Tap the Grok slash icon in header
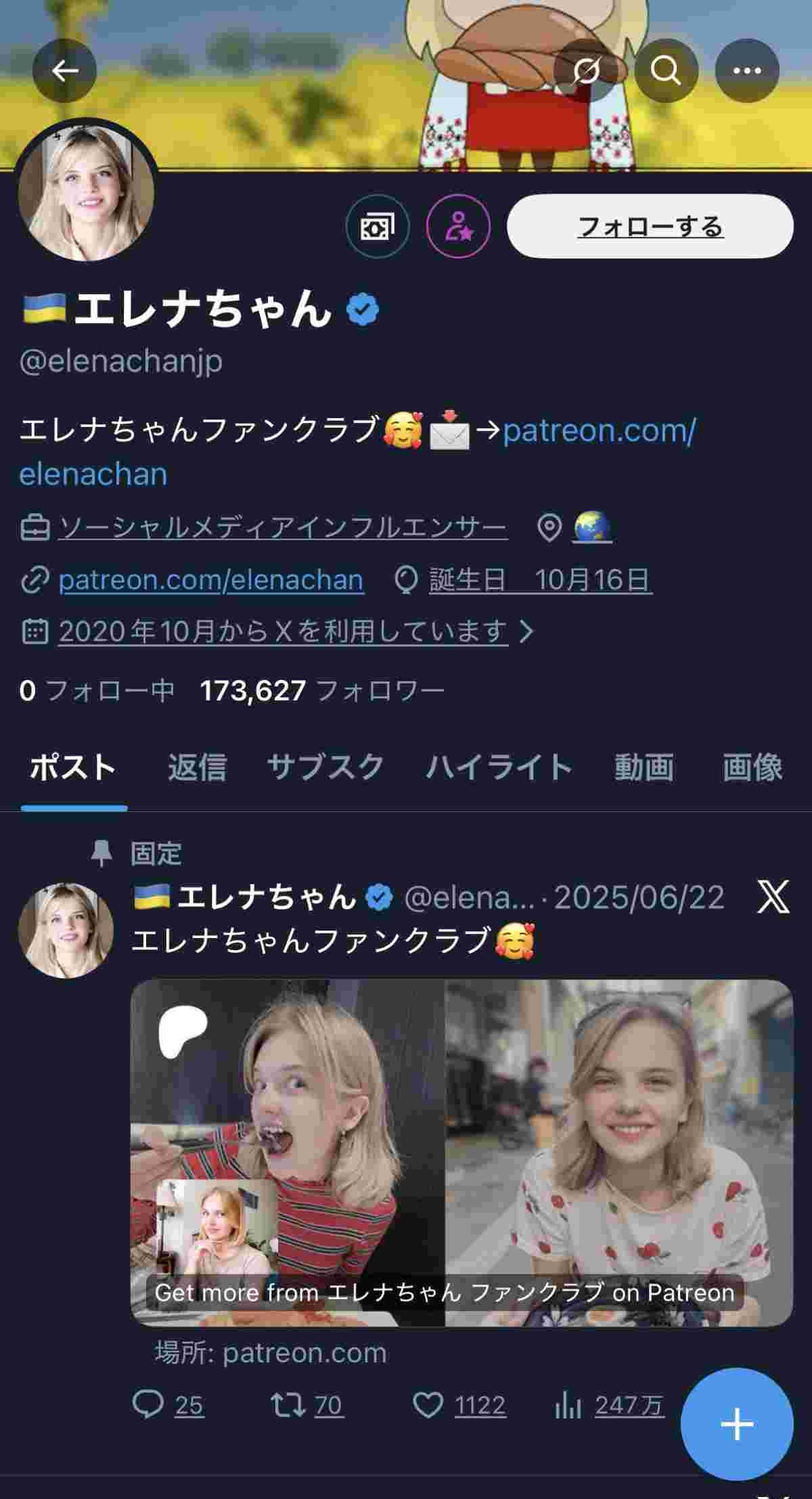812x1499 pixels. pos(585,70)
